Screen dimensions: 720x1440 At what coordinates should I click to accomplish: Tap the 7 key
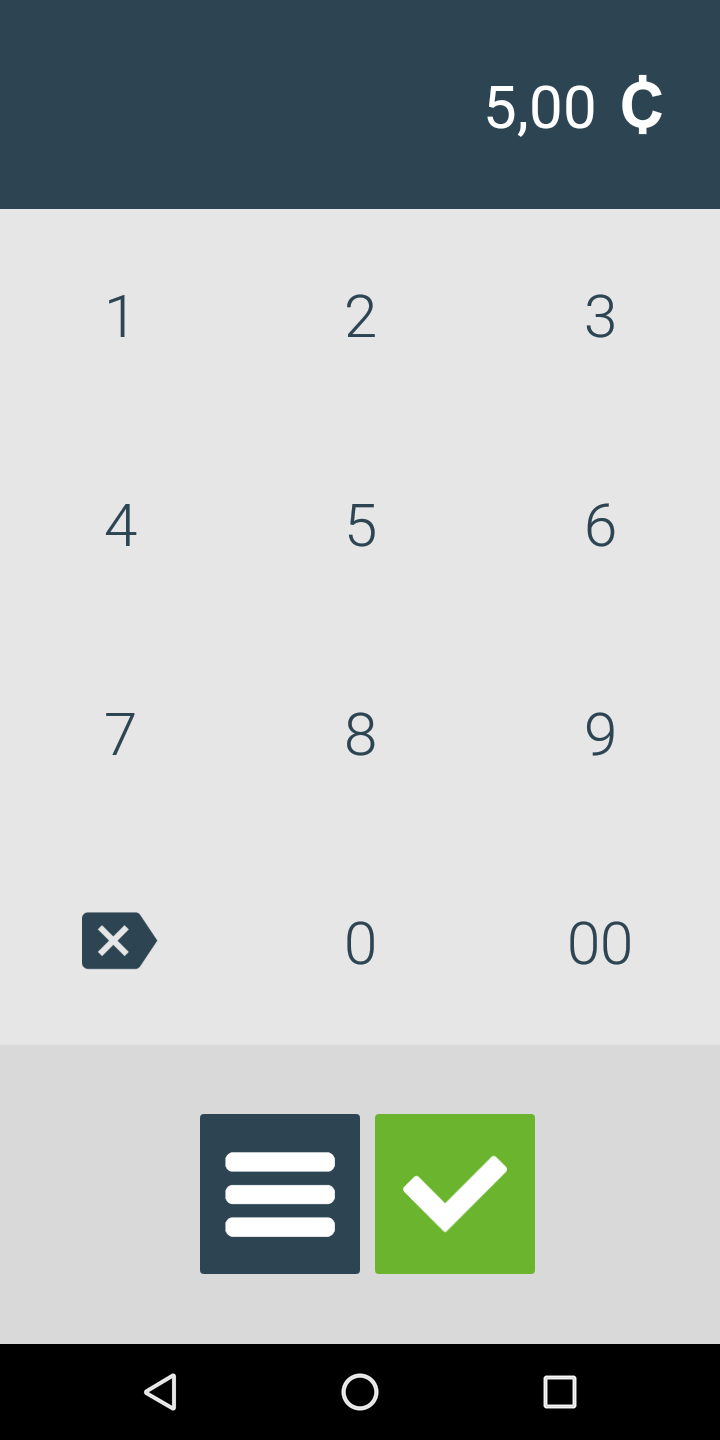pos(120,734)
